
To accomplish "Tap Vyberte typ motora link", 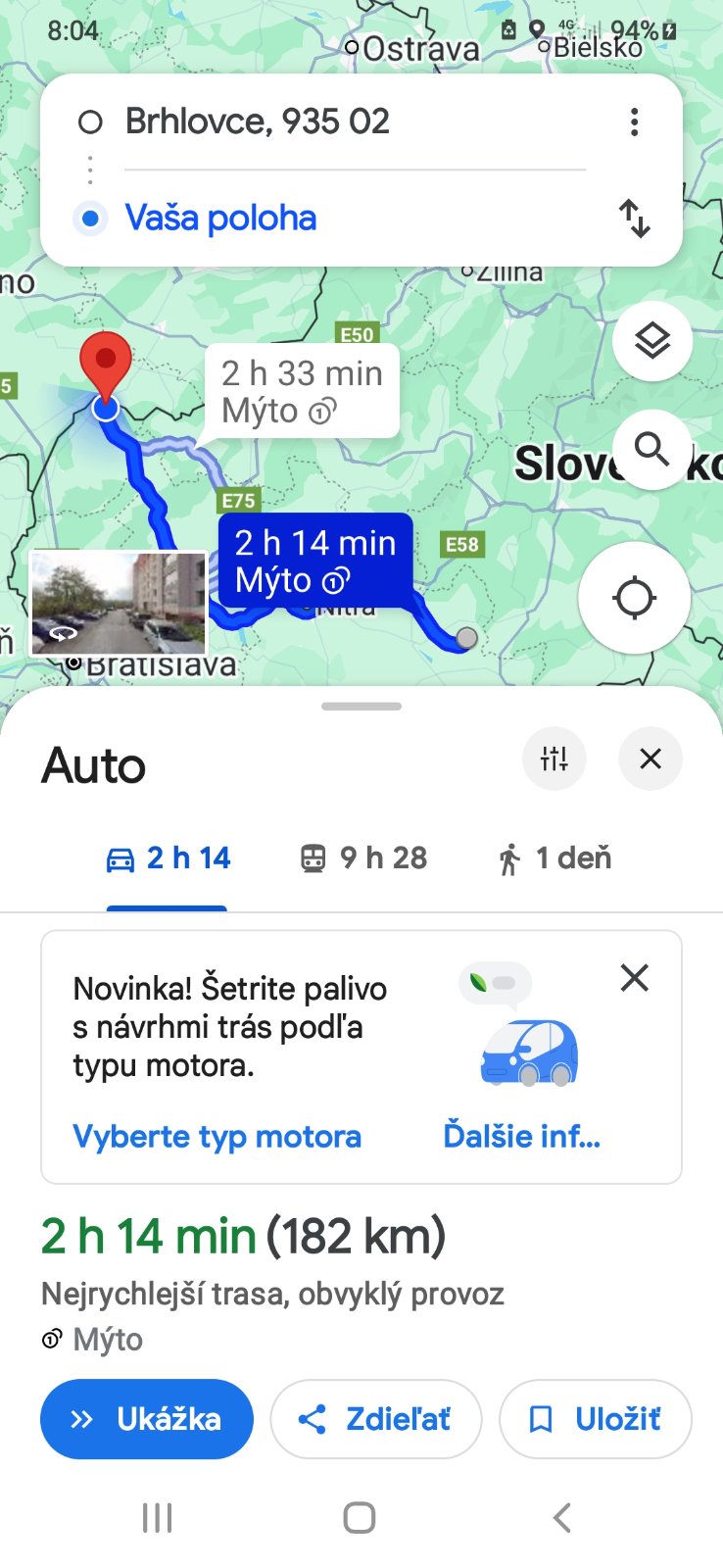I will point(217,1136).
